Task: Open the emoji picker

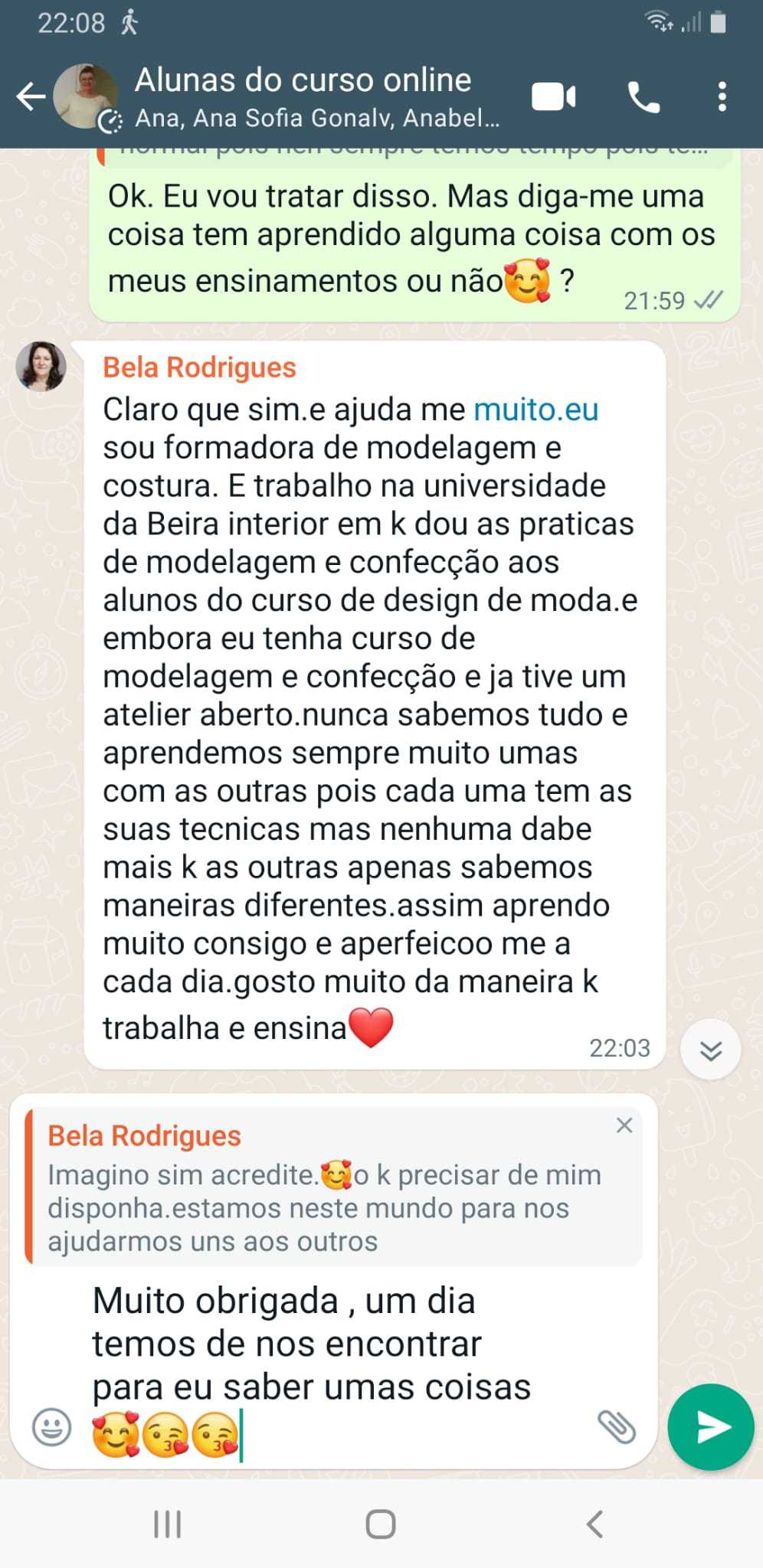Action: tap(51, 1427)
